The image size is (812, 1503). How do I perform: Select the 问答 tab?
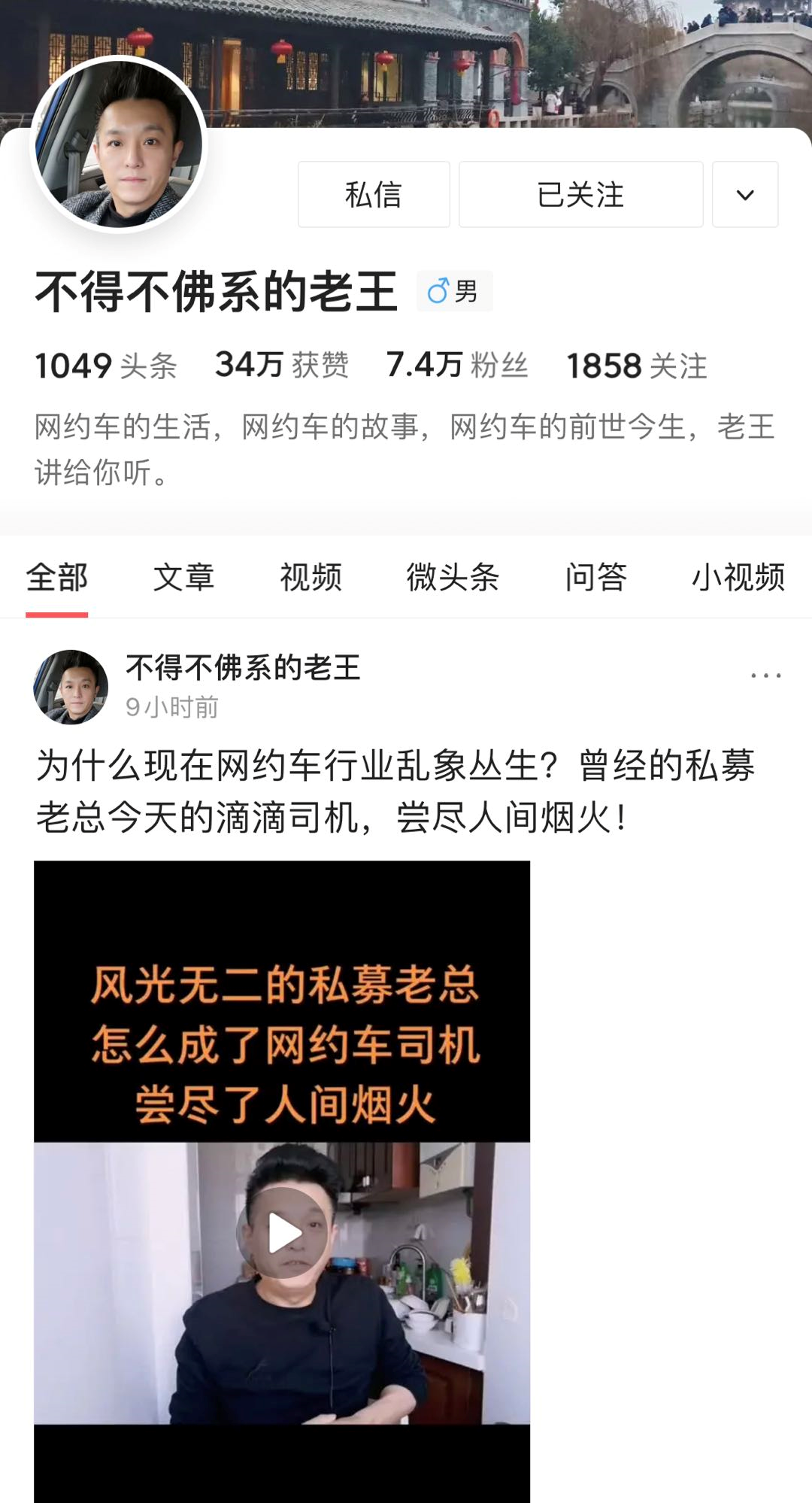click(595, 578)
